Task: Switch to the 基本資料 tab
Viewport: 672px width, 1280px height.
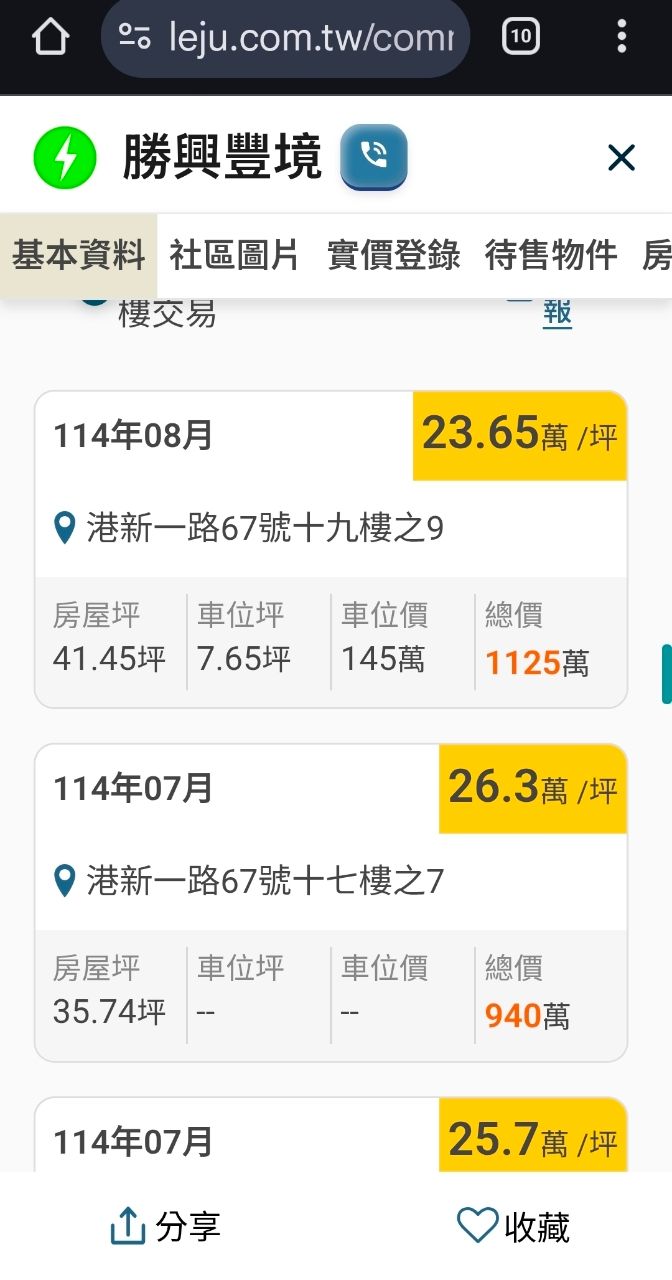Action: click(x=78, y=255)
